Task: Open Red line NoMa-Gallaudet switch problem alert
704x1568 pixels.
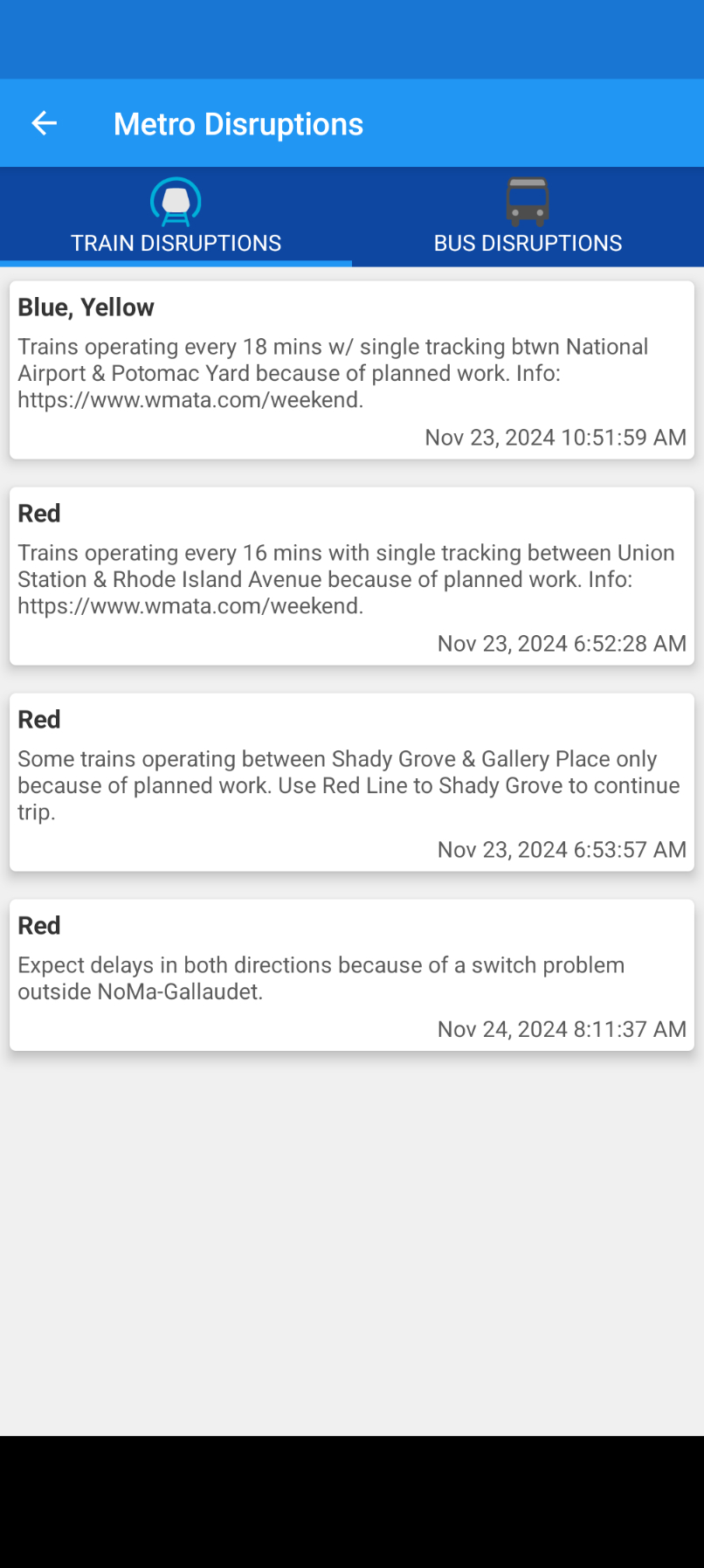Action: (x=351, y=975)
